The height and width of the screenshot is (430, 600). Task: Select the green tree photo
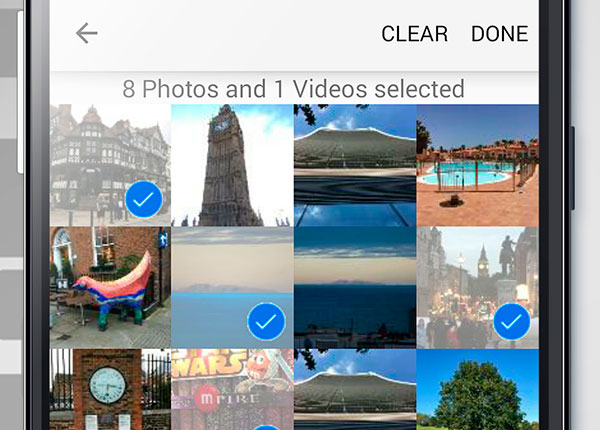(477, 389)
